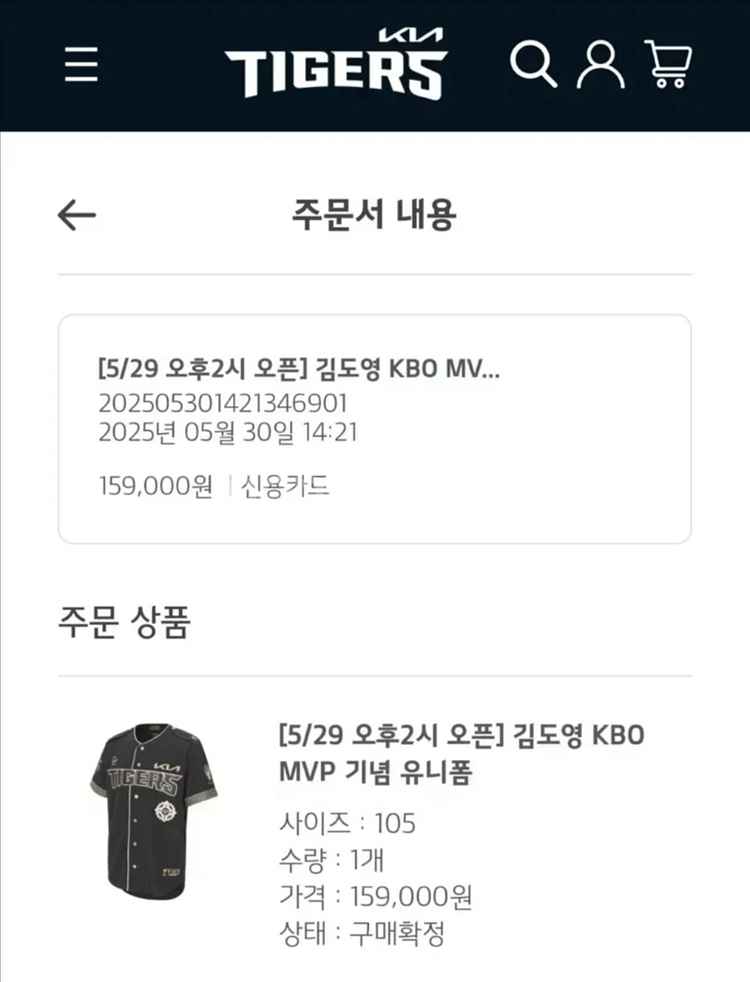Screen dimensions: 750x982
Task: Open the hamburger menu
Action: point(81,66)
